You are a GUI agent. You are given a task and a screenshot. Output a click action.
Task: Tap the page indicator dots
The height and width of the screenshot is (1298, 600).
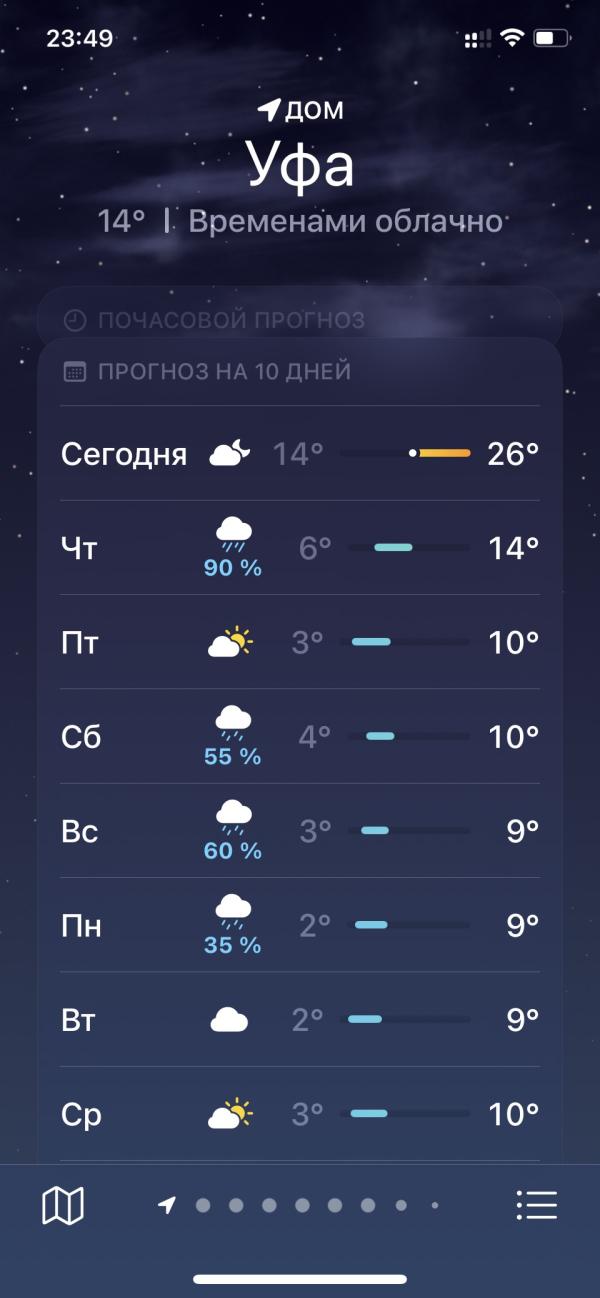tap(299, 1206)
